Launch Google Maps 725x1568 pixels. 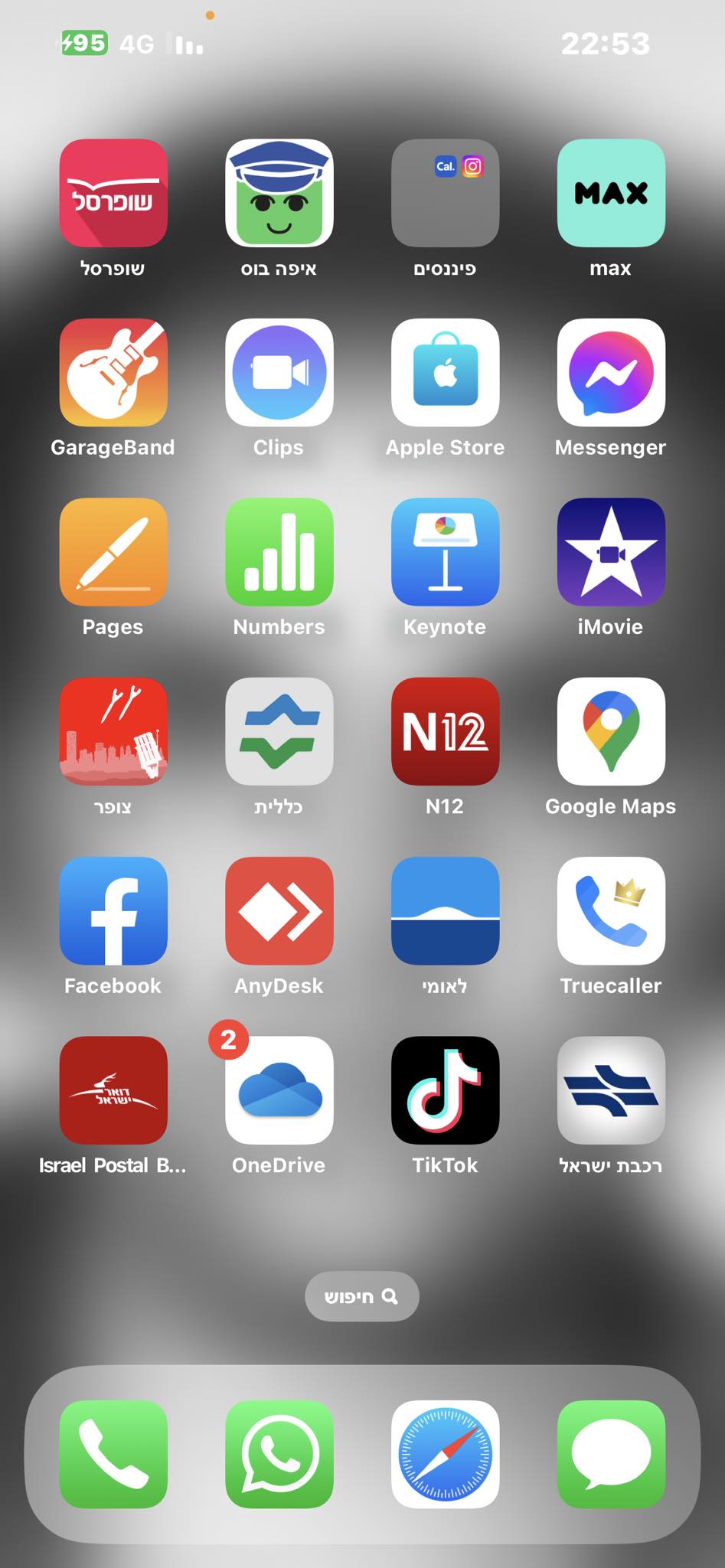[611, 731]
